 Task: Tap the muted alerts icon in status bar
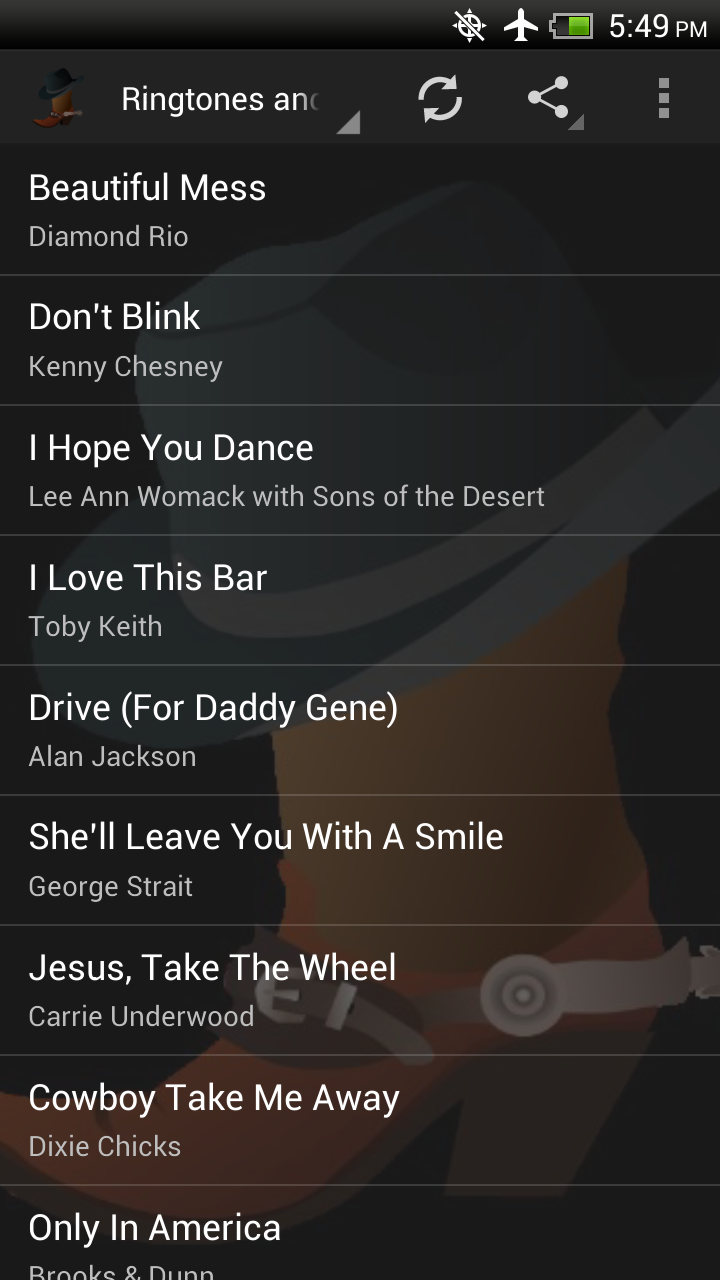tap(466, 25)
